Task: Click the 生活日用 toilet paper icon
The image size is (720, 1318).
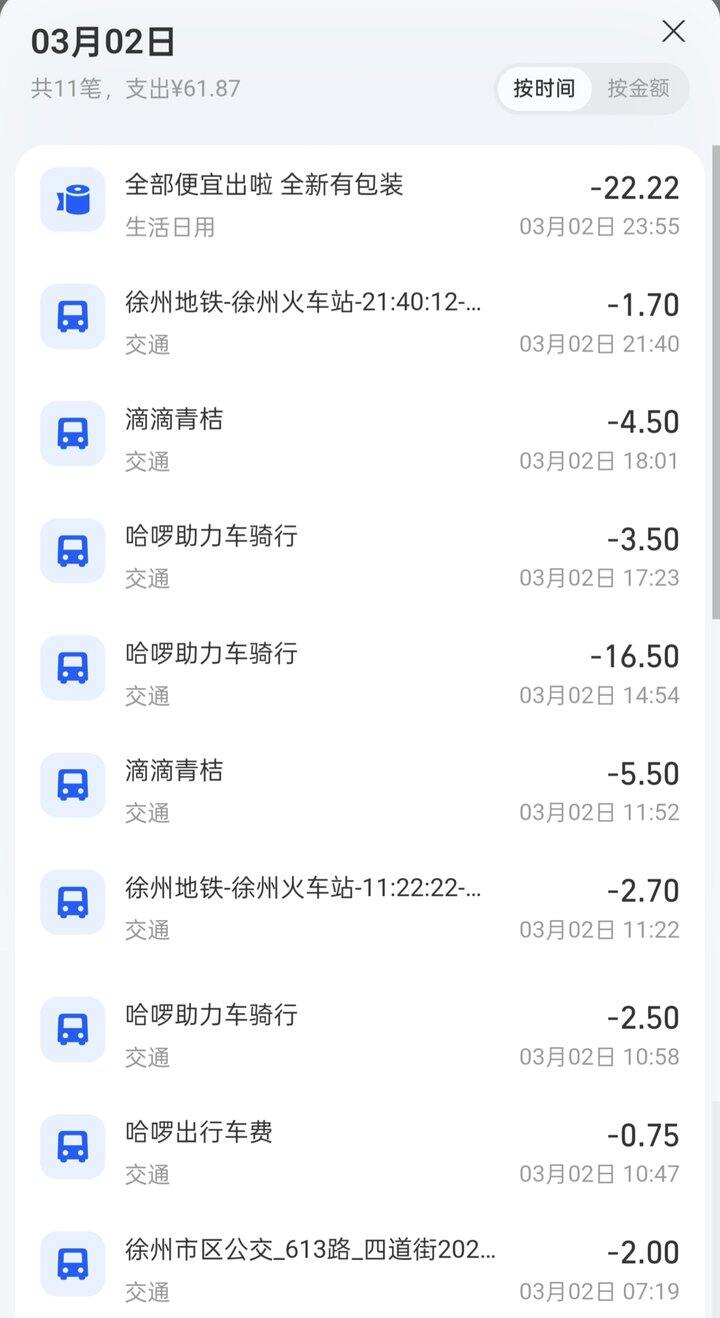Action: tap(71, 200)
